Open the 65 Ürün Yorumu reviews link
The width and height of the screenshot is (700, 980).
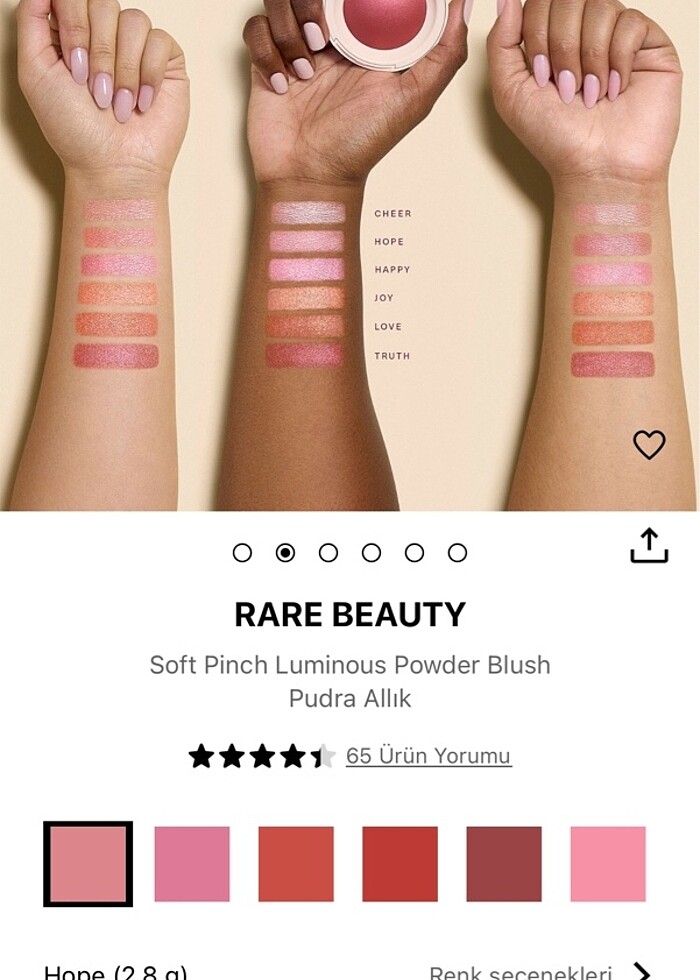pyautogui.click(x=428, y=756)
